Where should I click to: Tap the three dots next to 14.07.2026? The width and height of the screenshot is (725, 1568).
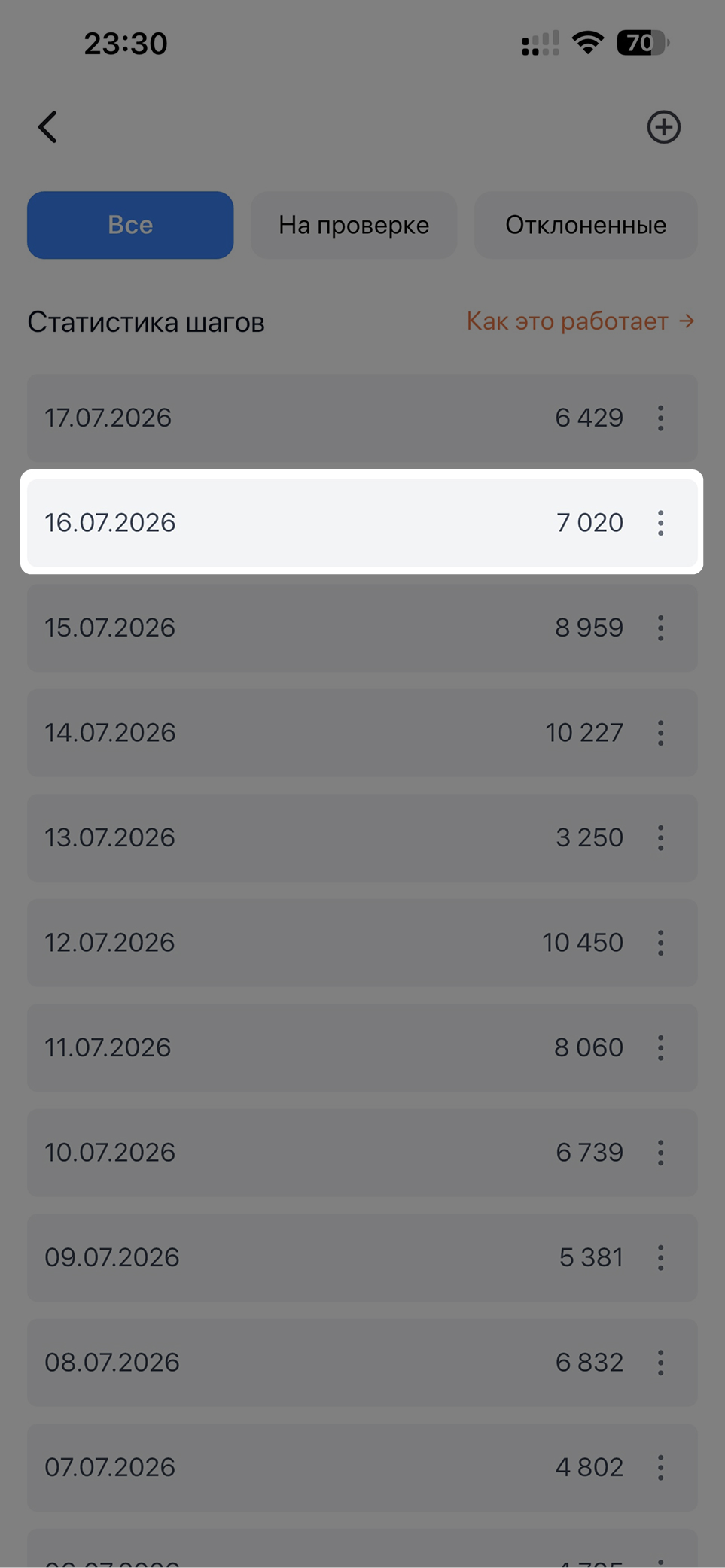click(660, 733)
